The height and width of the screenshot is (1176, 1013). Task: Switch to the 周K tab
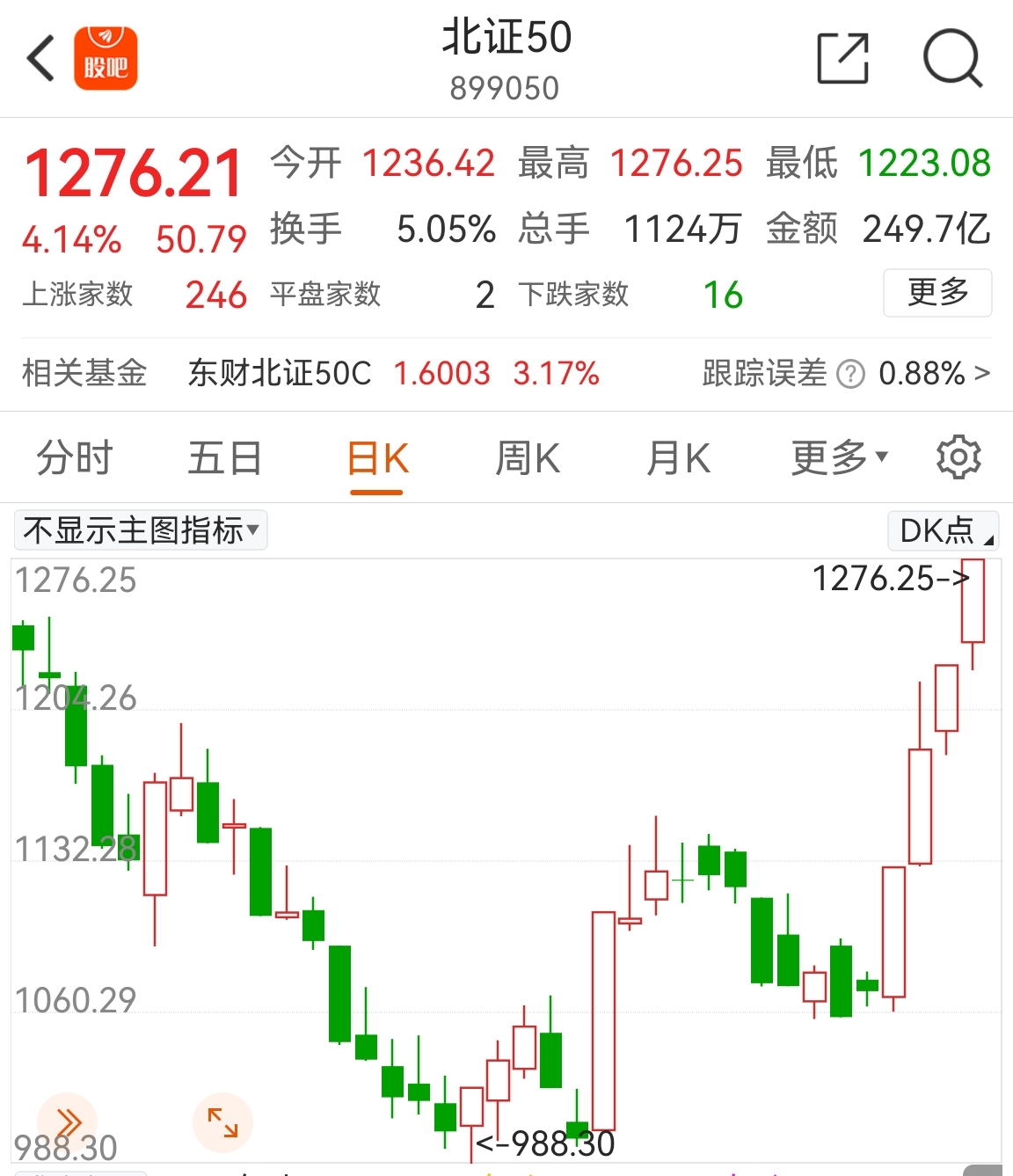[x=526, y=457]
